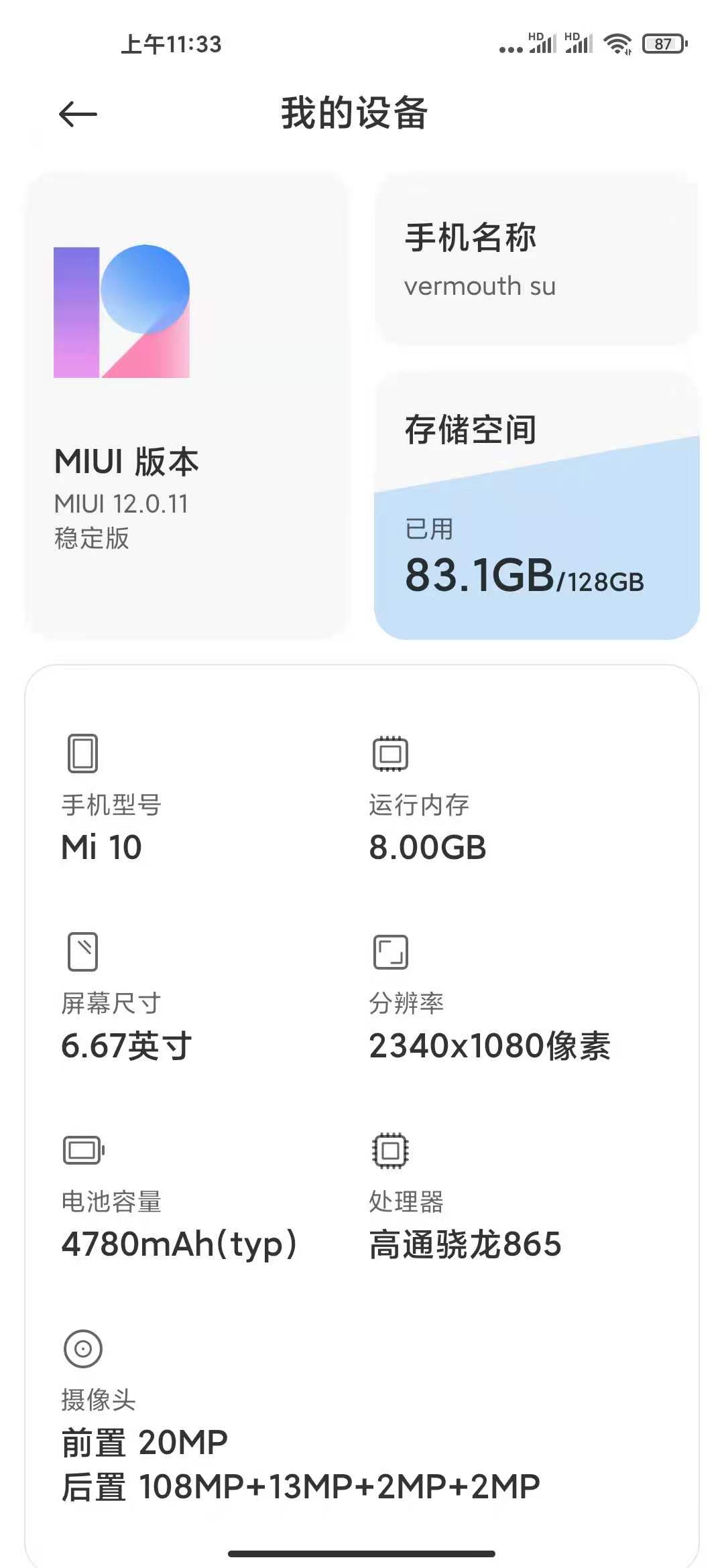
Task: Select the phone name vermouth su
Action: point(479,287)
